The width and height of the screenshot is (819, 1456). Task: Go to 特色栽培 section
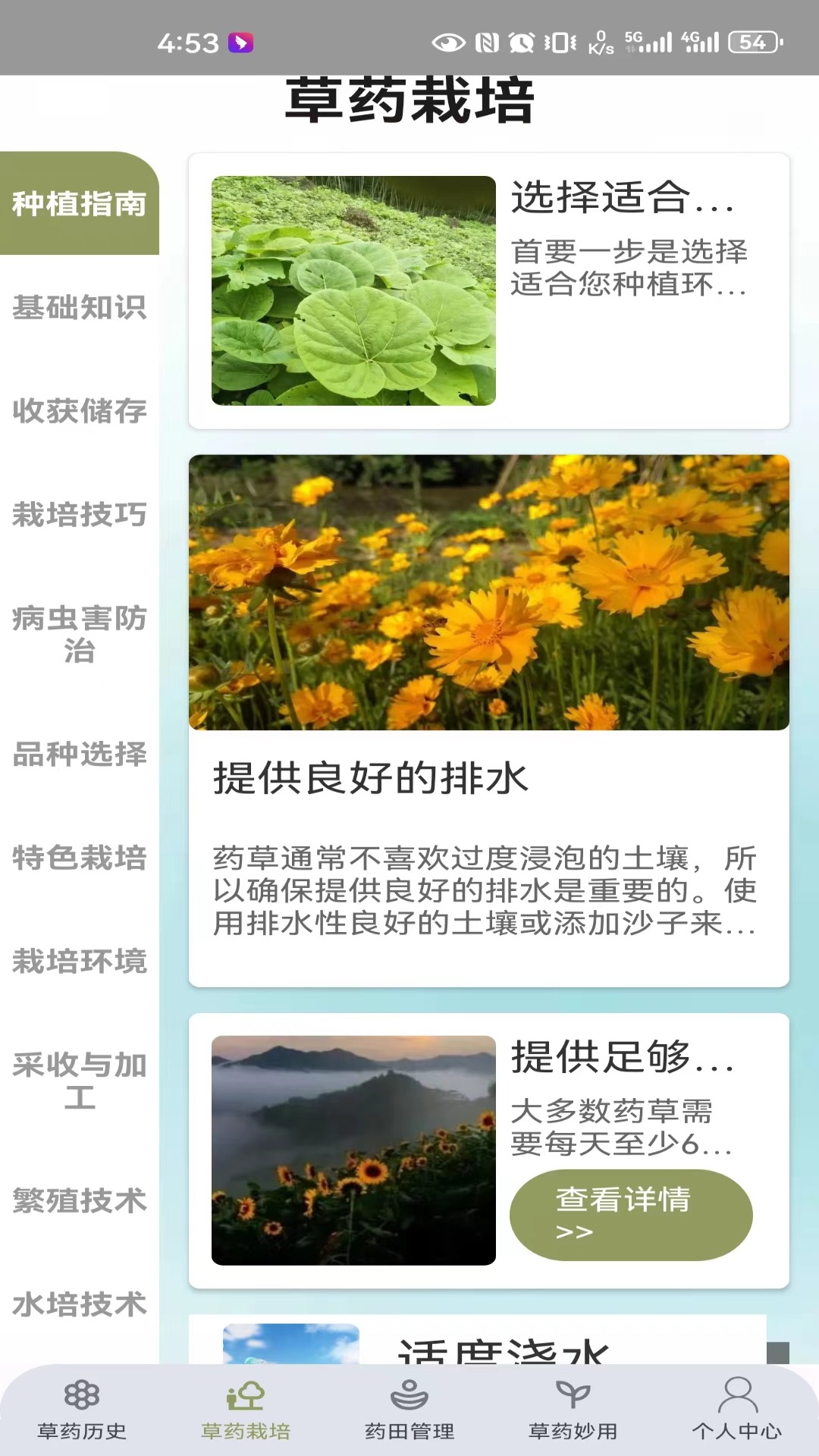[80, 858]
